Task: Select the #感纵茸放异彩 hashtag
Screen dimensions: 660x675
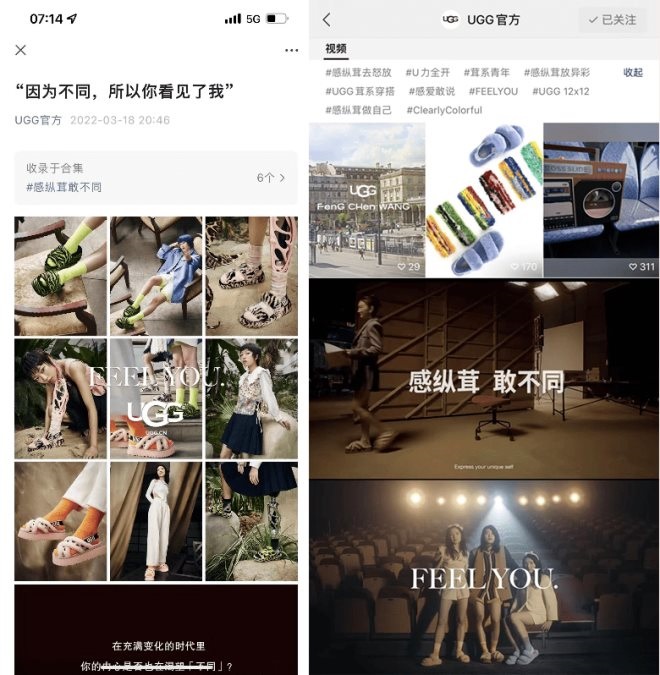Action: pos(557,73)
